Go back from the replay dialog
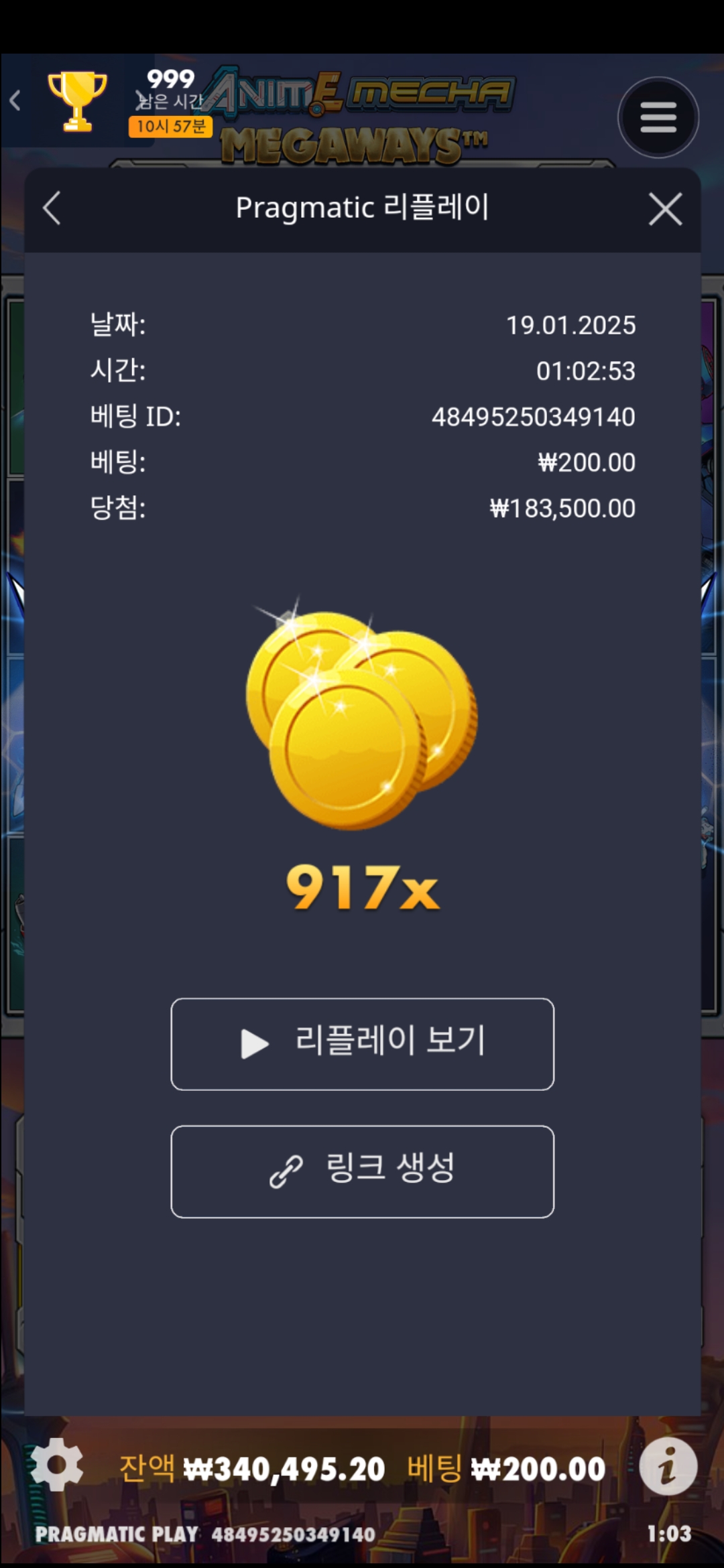 (52, 208)
